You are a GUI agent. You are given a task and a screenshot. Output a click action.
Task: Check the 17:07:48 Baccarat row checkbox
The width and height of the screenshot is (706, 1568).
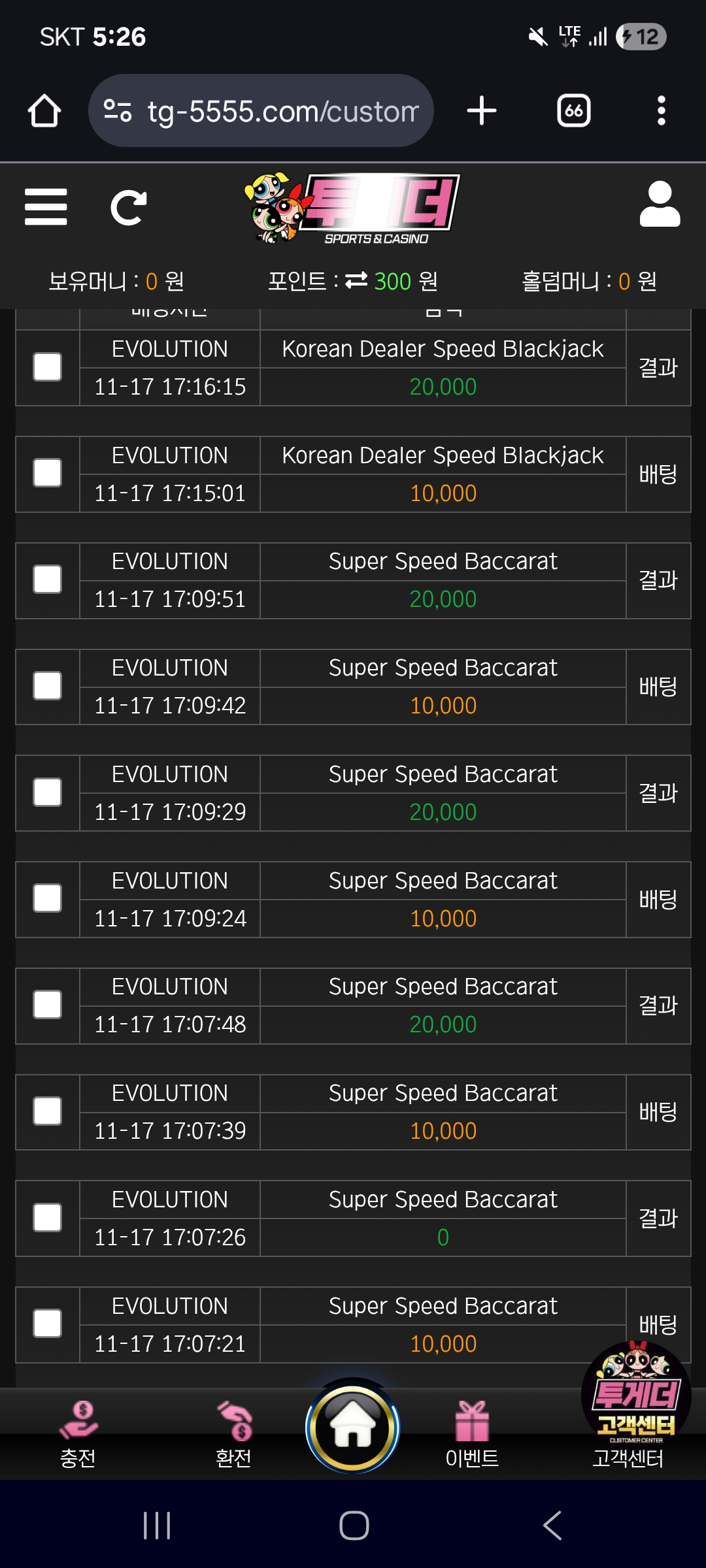(48, 1005)
